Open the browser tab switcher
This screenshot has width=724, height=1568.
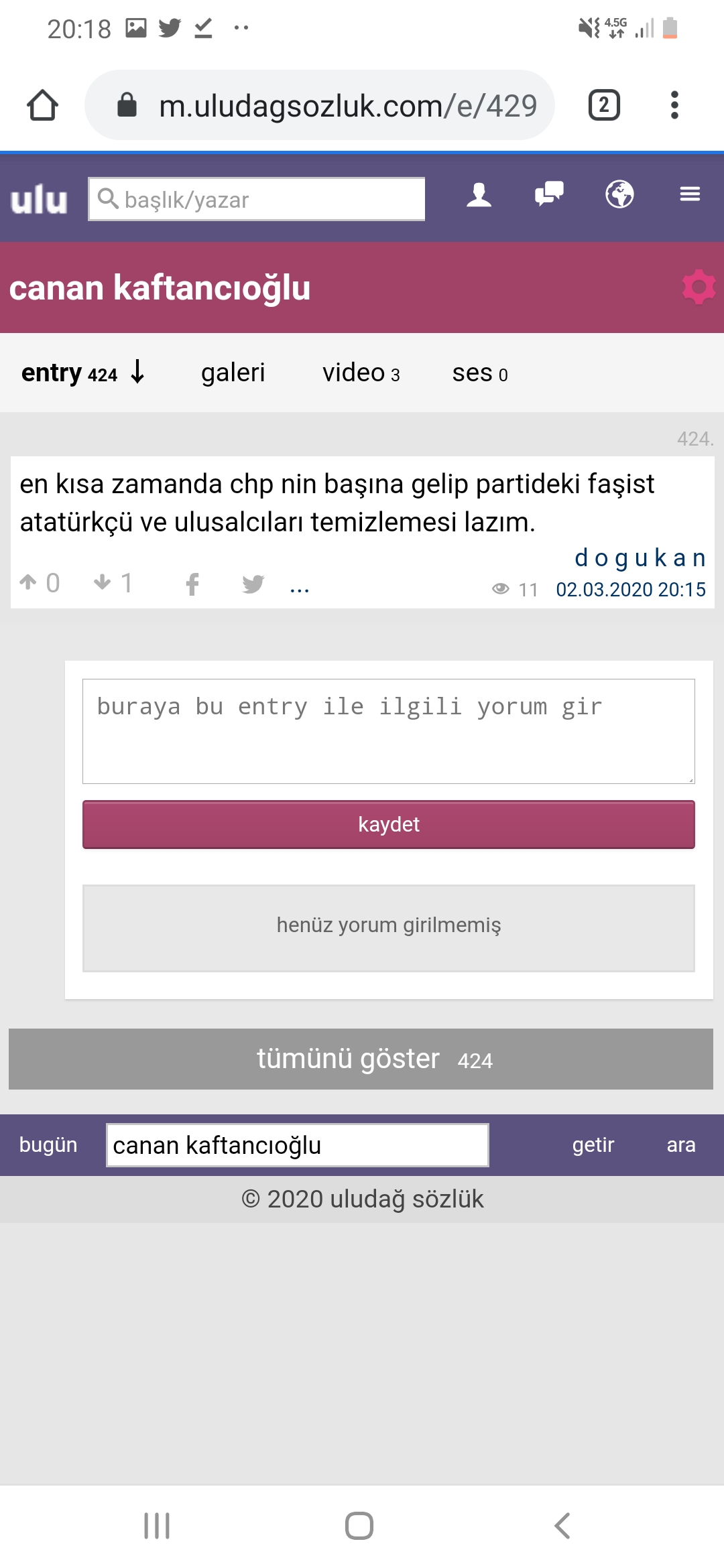[x=603, y=105]
